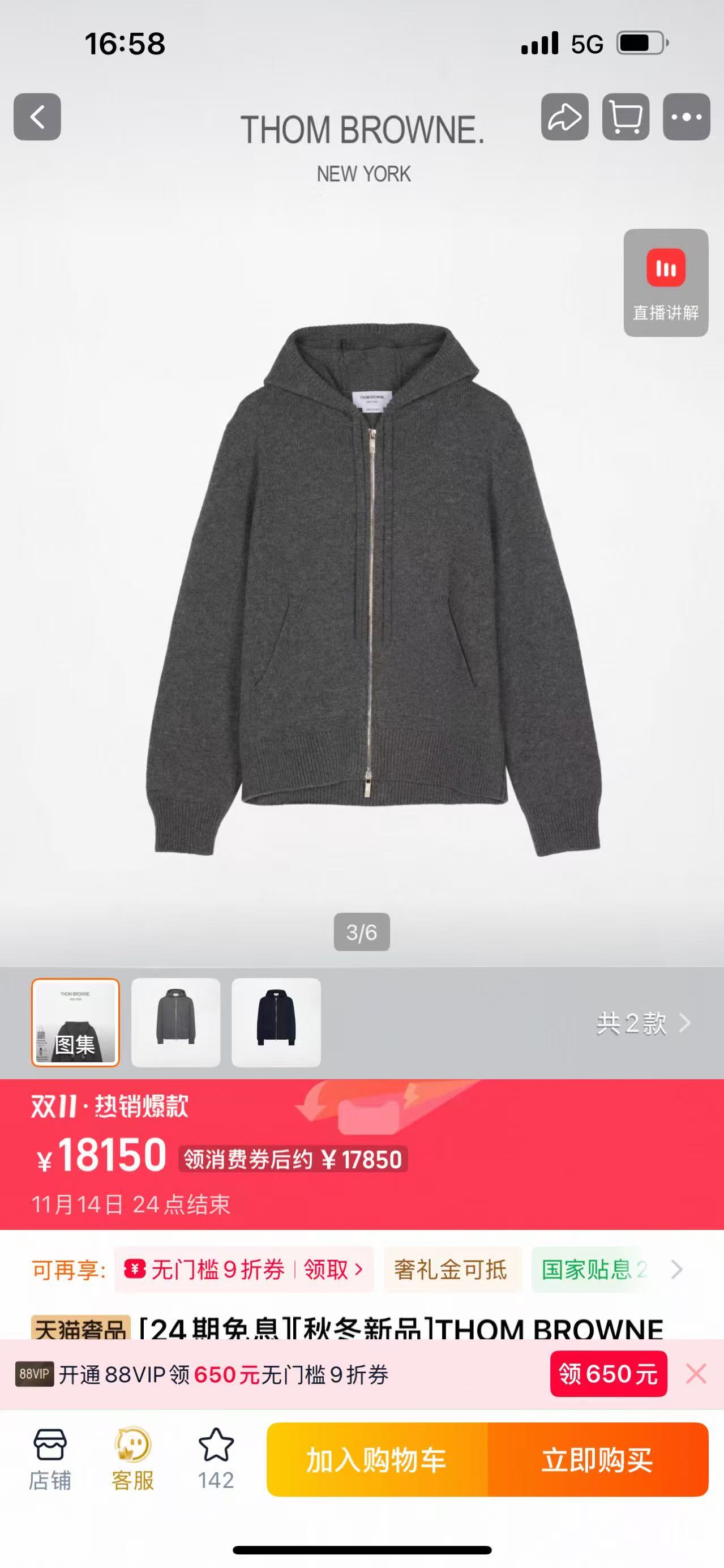Select the 图集 gallery thumbnail
The image size is (724, 1568).
75,1023
